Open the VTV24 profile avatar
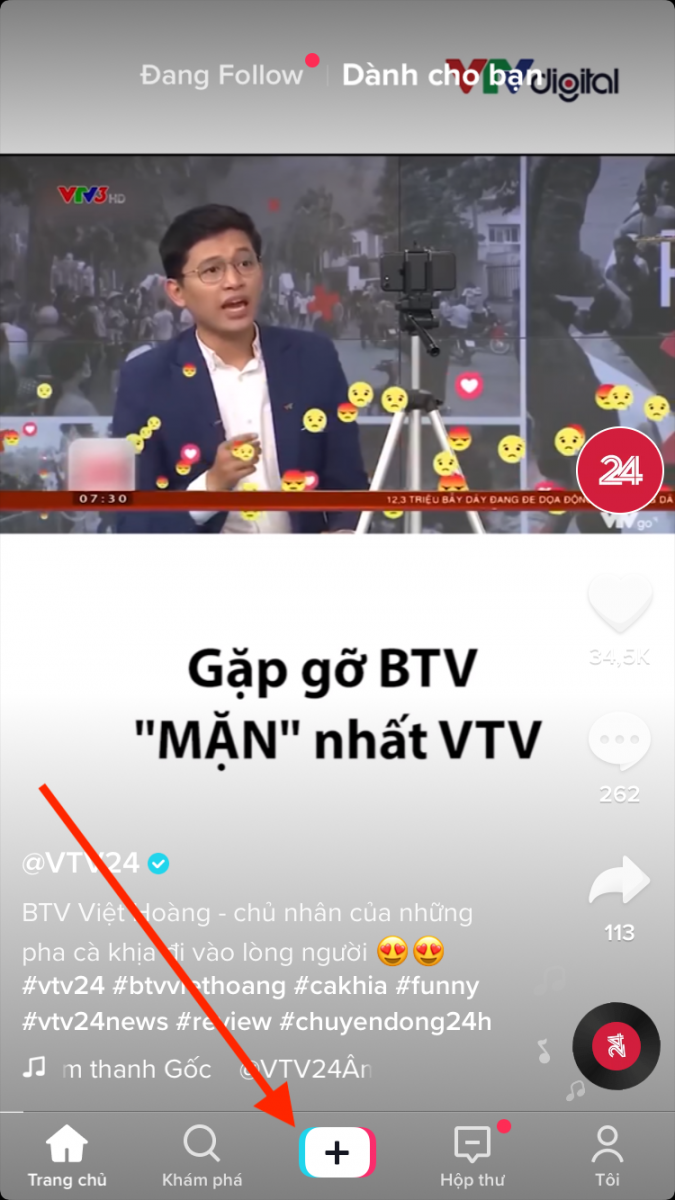675x1200 pixels. pyautogui.click(x=620, y=471)
